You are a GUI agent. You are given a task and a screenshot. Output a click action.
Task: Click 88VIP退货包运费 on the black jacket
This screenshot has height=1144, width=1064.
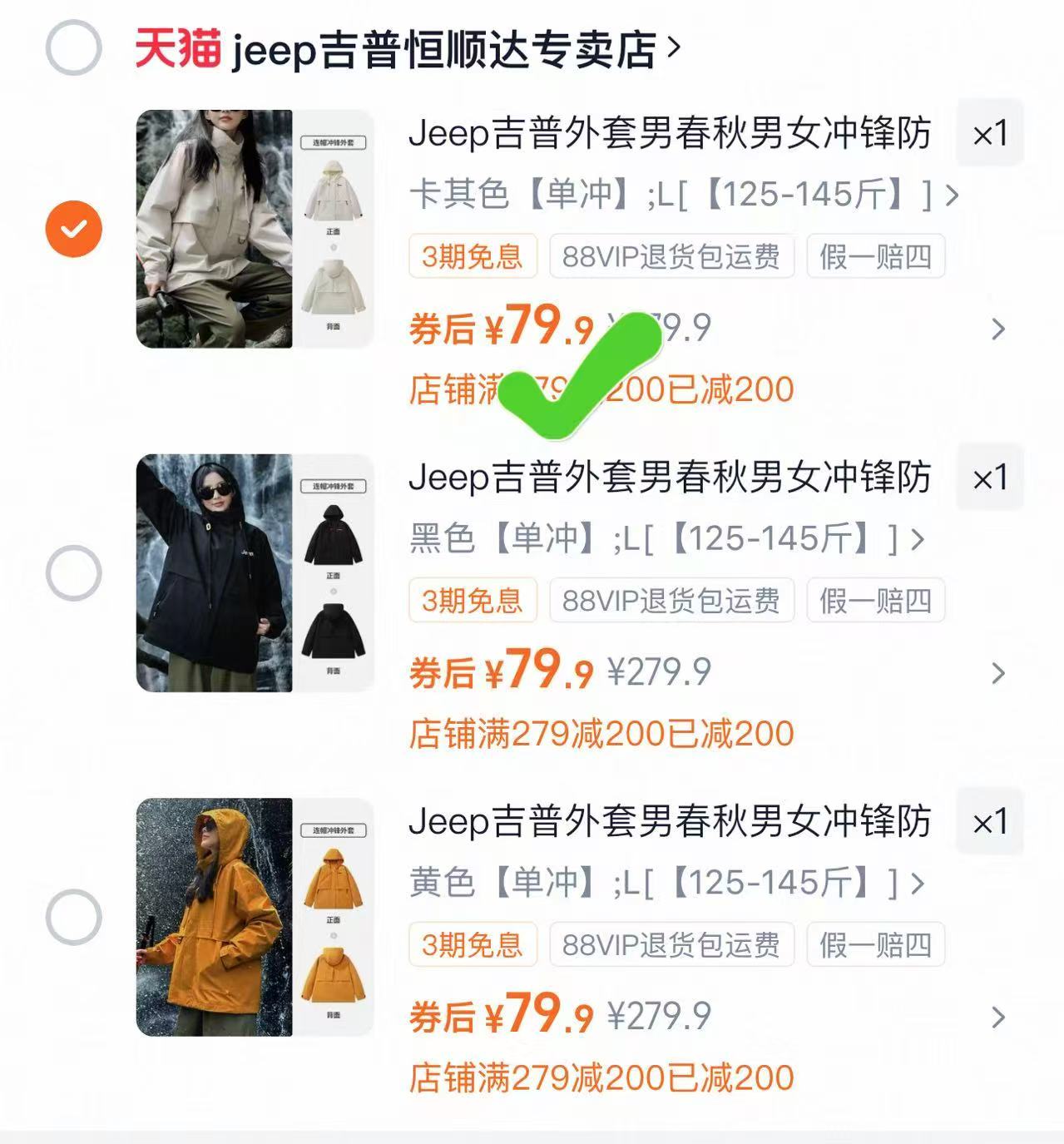pyautogui.click(x=671, y=601)
